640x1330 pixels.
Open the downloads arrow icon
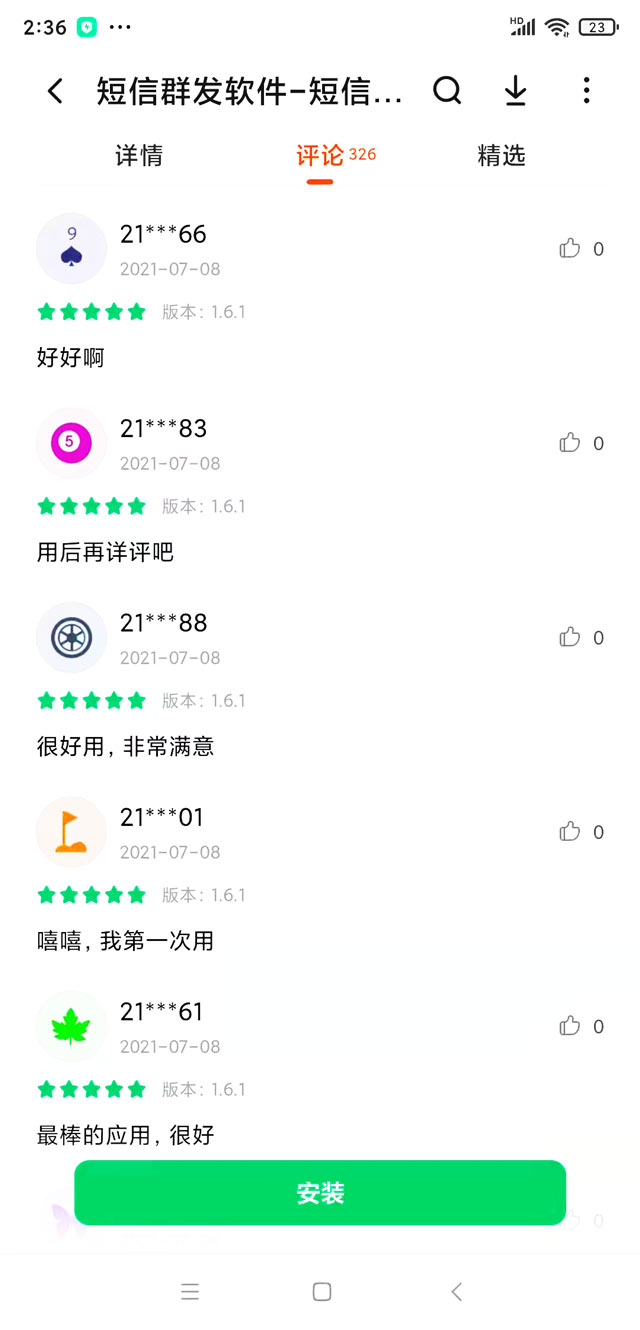(515, 91)
